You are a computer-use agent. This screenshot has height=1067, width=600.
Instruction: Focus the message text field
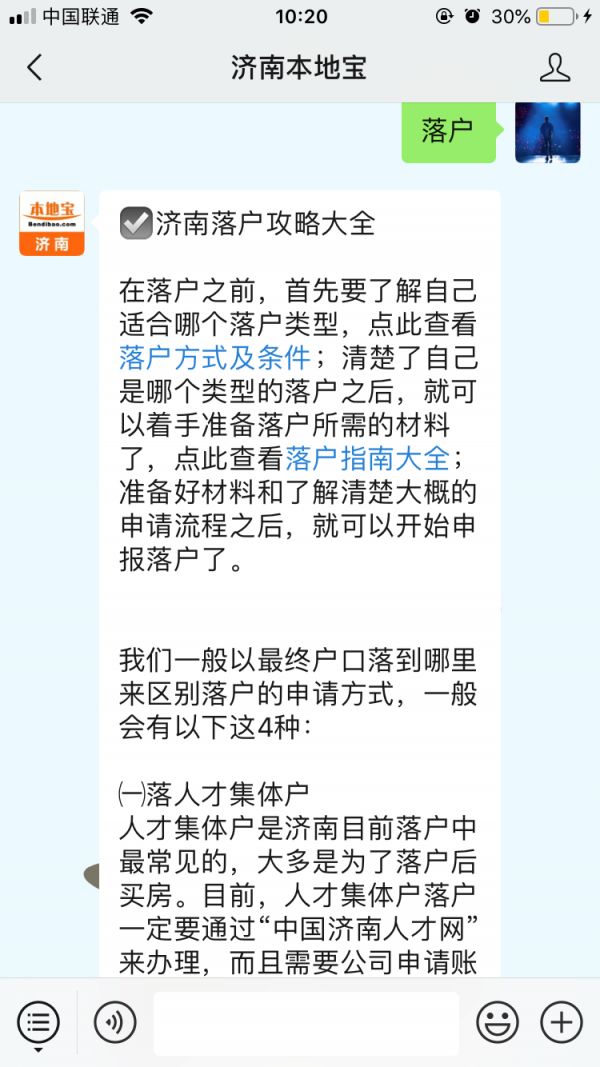[x=306, y=1023]
